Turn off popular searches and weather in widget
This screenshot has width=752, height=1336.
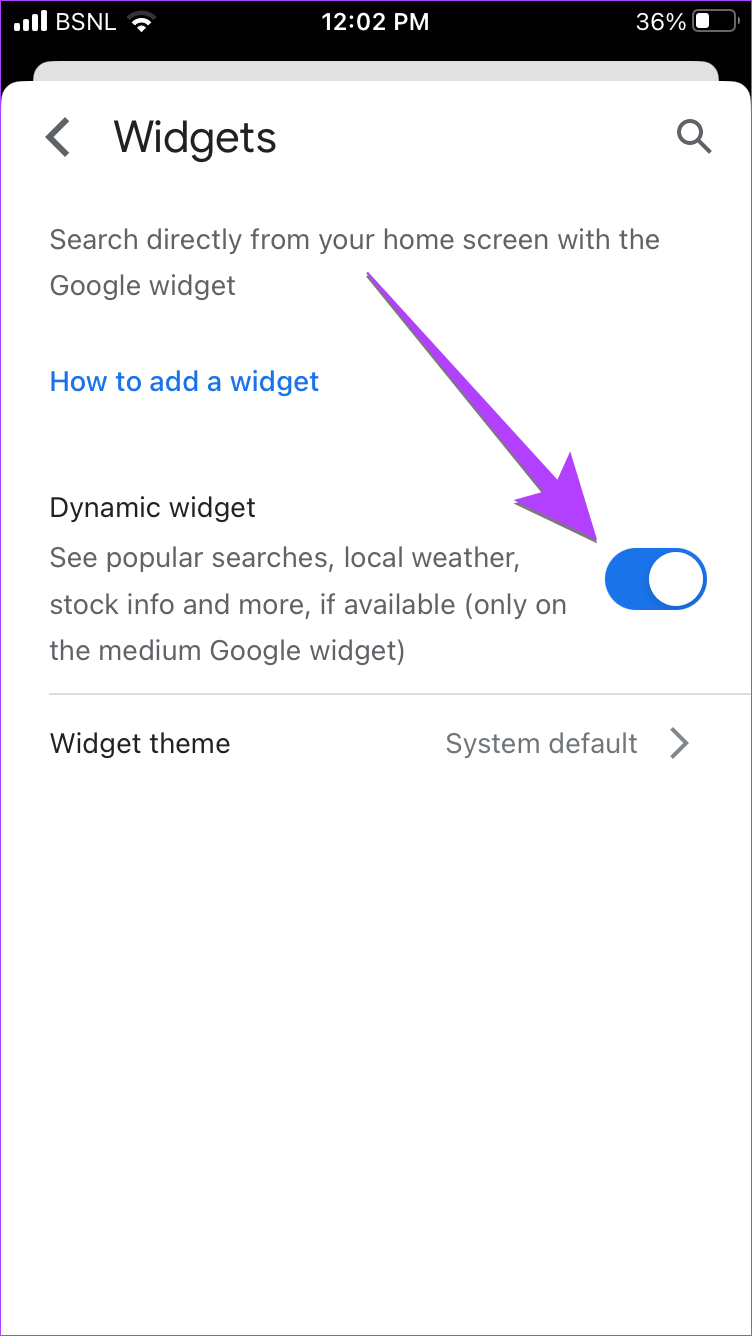tap(655, 579)
